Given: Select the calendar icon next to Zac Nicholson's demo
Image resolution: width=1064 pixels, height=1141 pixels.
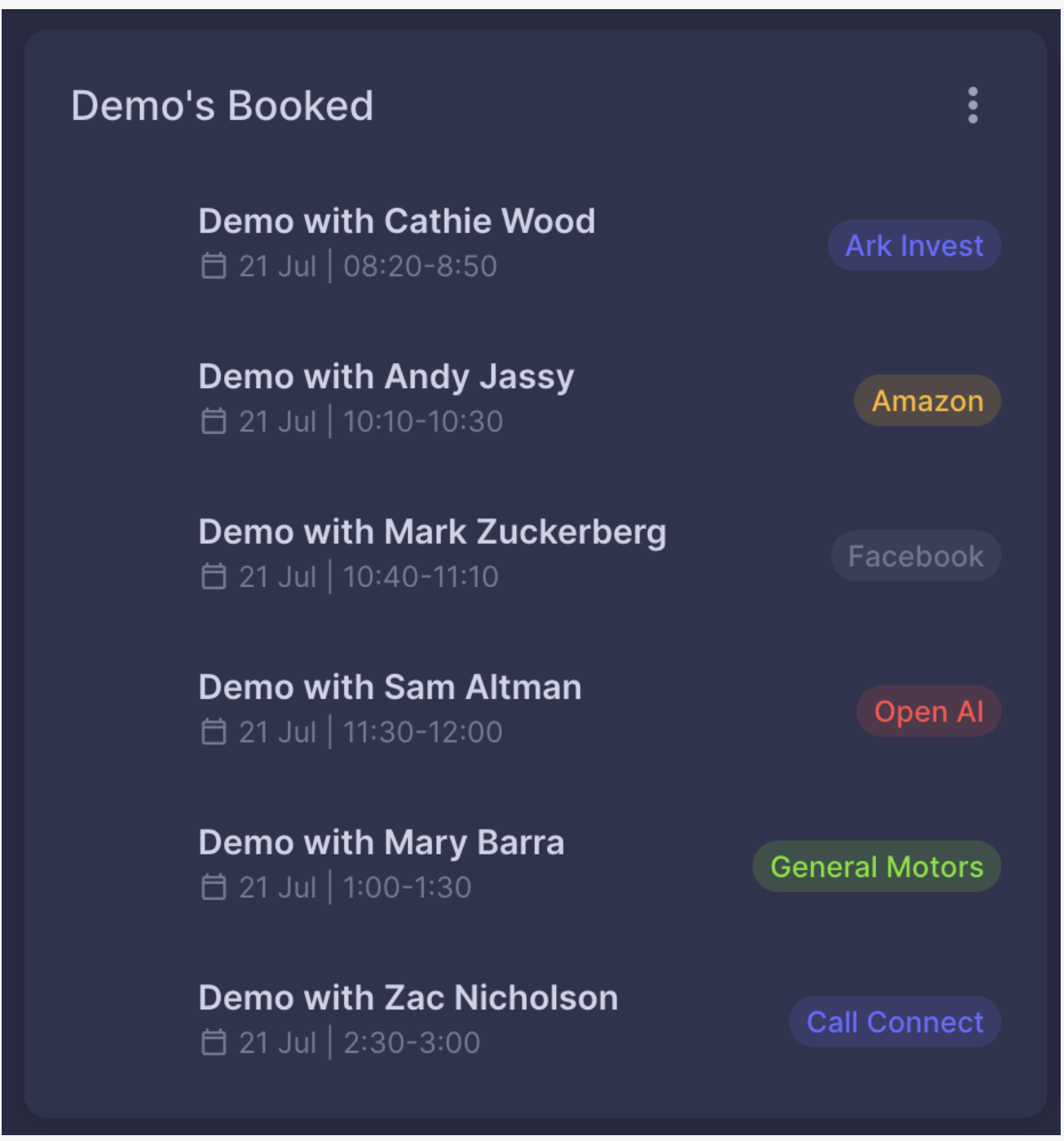Looking at the screenshot, I should pyautogui.click(x=216, y=1041).
